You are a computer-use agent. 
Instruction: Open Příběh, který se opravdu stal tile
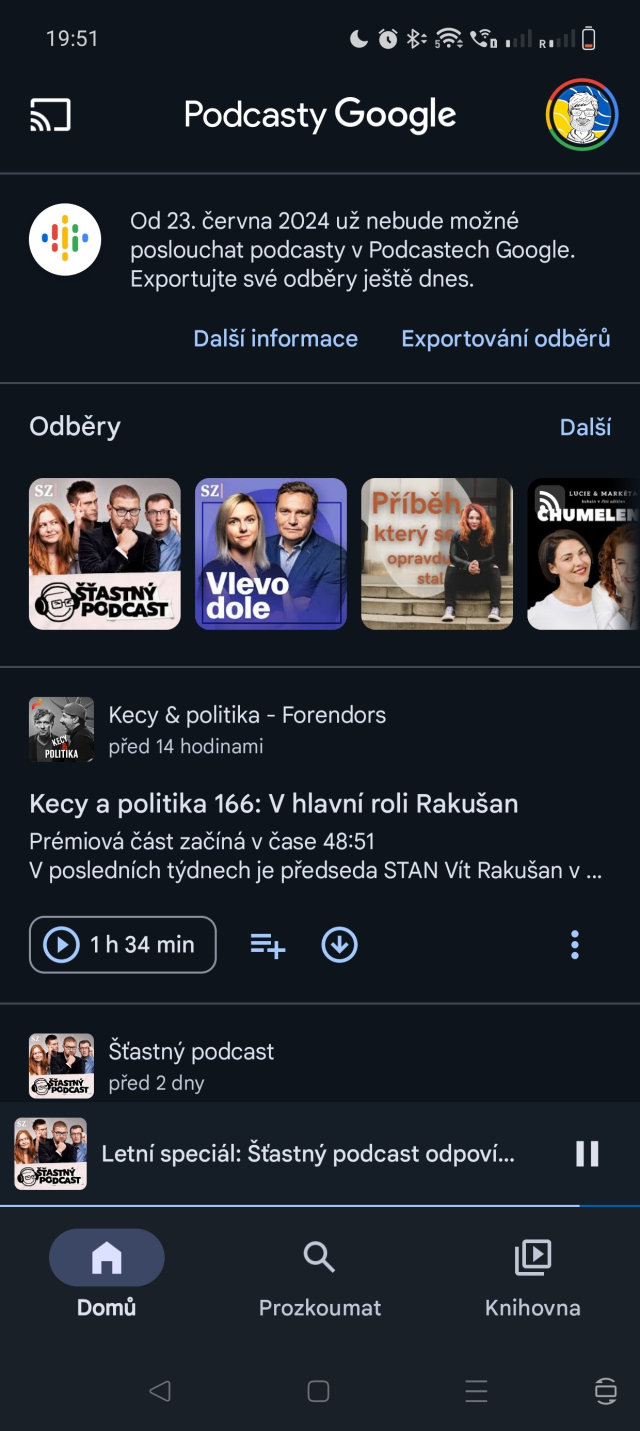coord(437,554)
